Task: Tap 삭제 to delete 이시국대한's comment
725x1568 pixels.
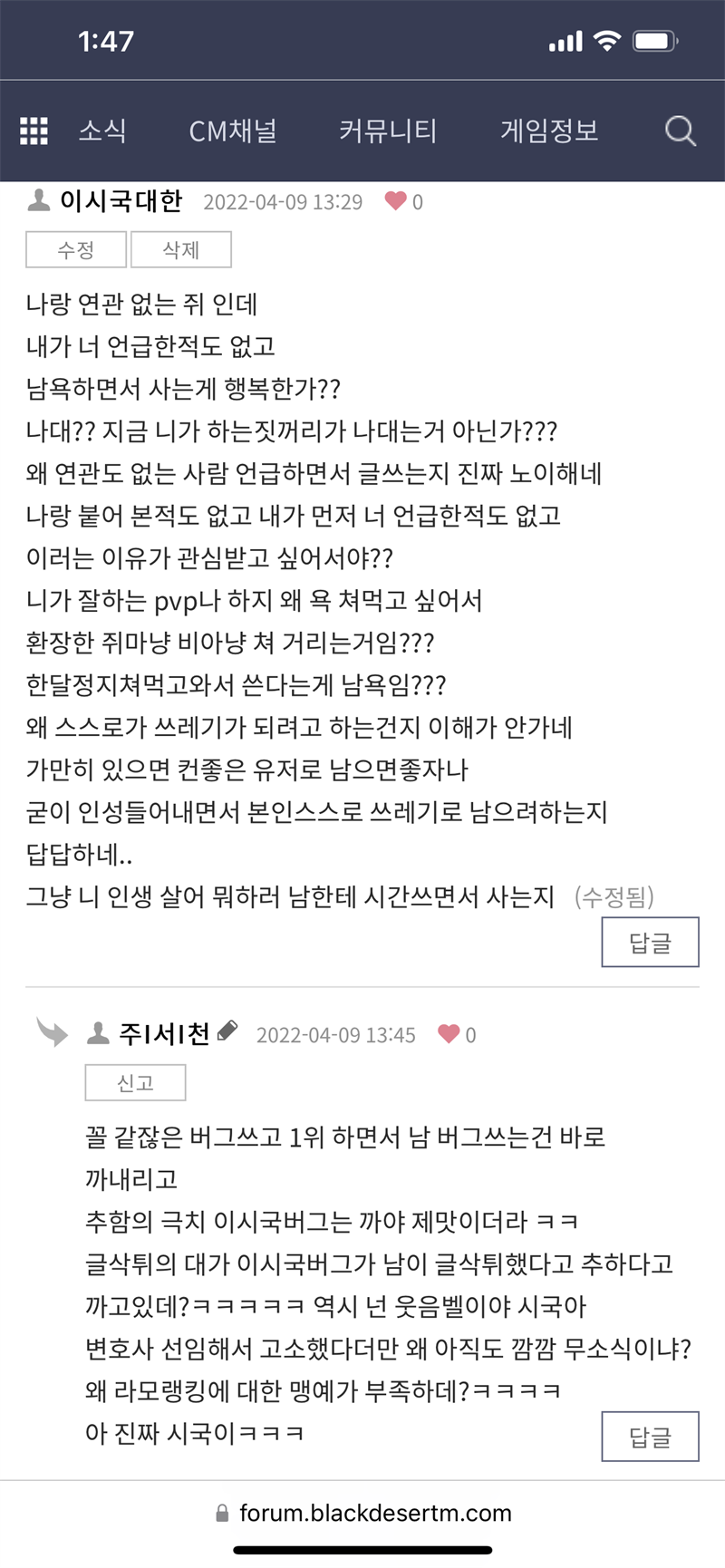Action: [x=181, y=250]
